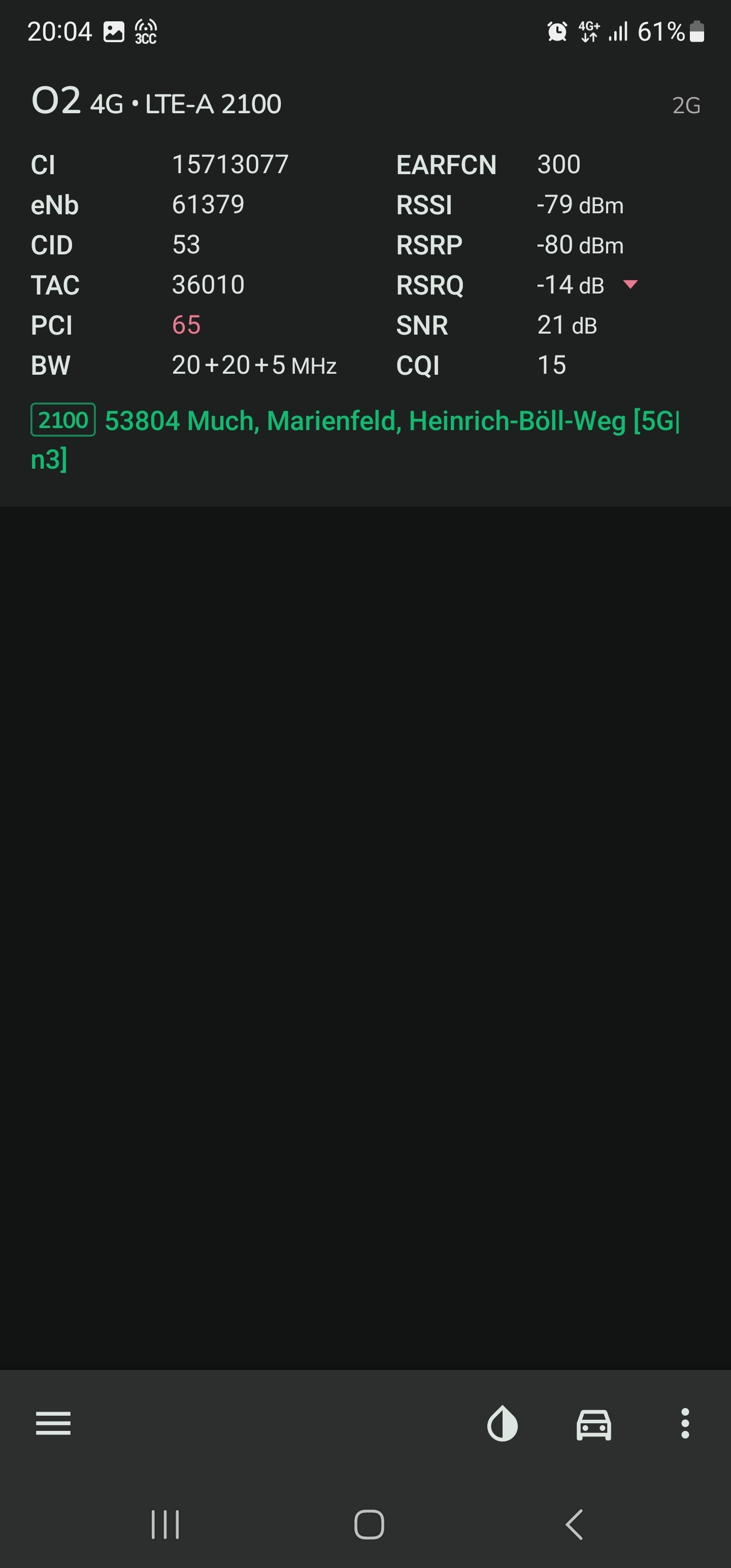The width and height of the screenshot is (731, 1568).
Task: Go back with system back button
Action: point(574,1524)
